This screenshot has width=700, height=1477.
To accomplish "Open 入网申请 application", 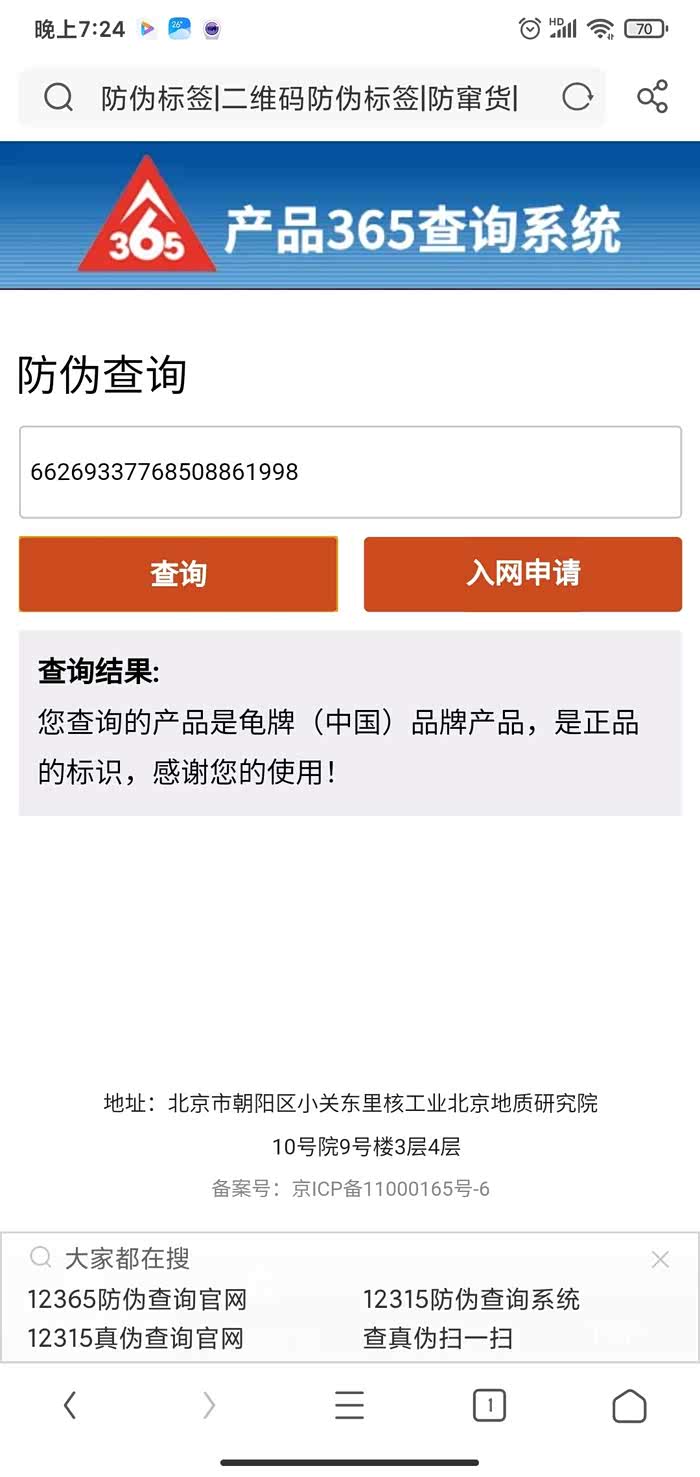I will coord(522,574).
